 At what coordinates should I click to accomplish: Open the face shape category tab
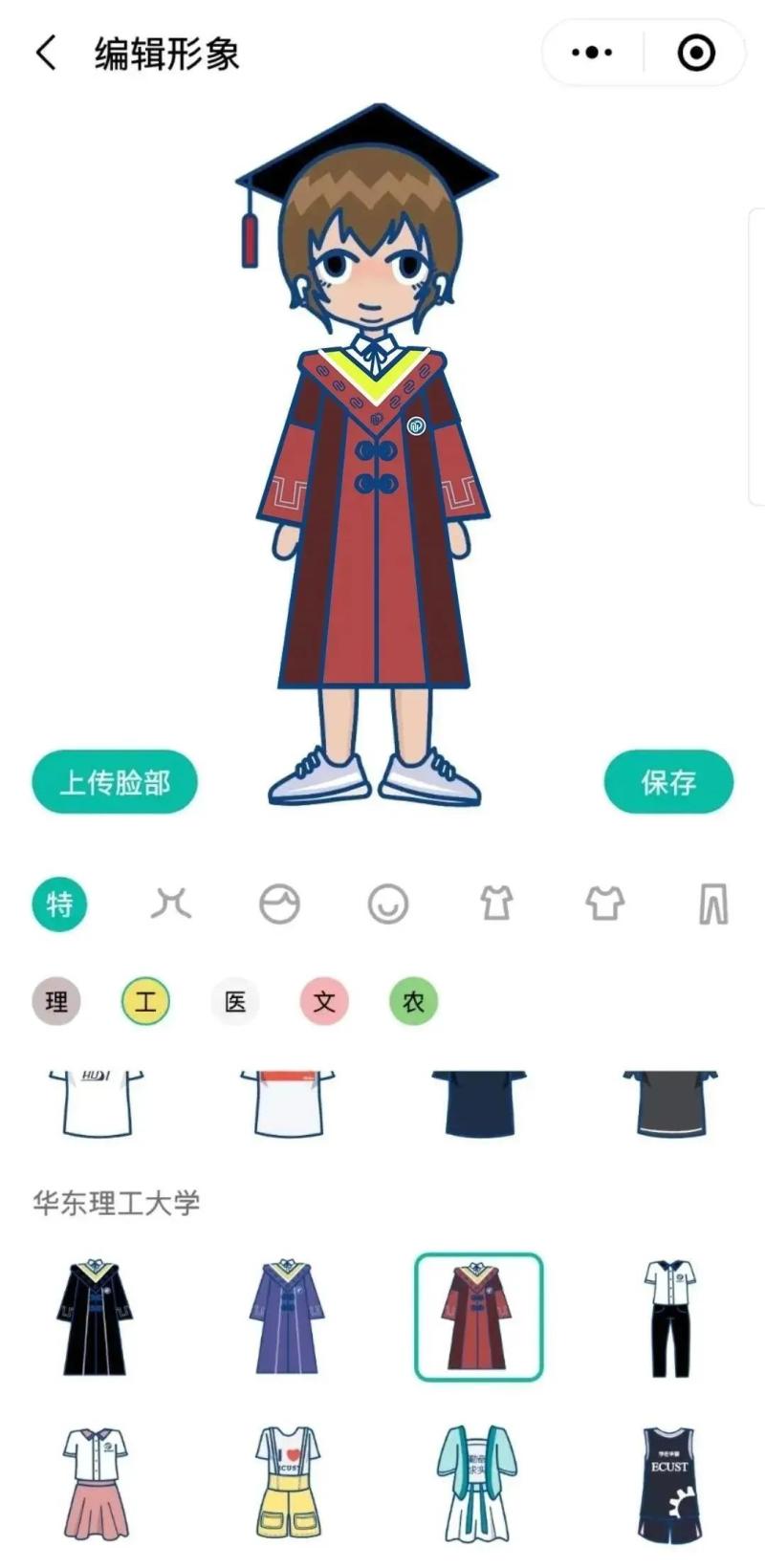click(279, 904)
